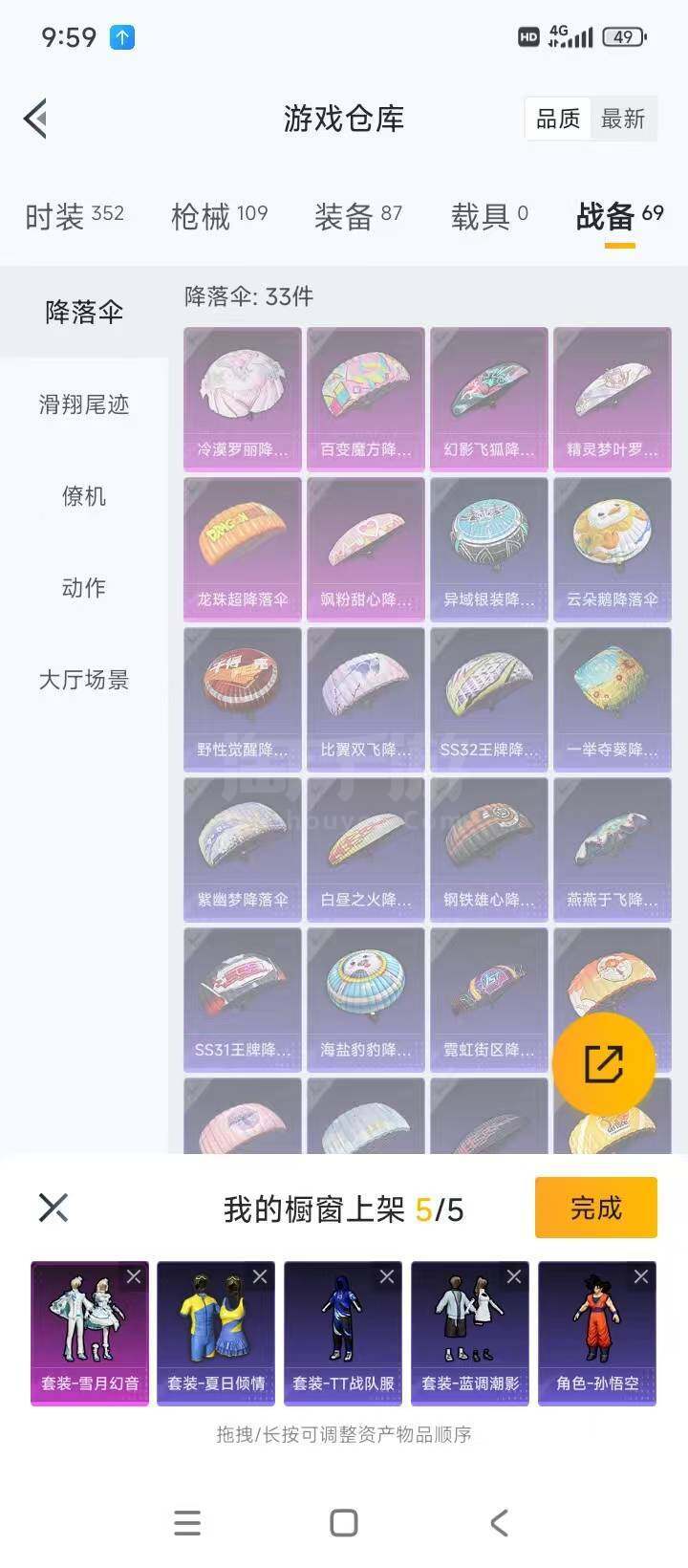Switch to the 载具 tab
The height and width of the screenshot is (1568, 688).
pyautogui.click(x=488, y=217)
